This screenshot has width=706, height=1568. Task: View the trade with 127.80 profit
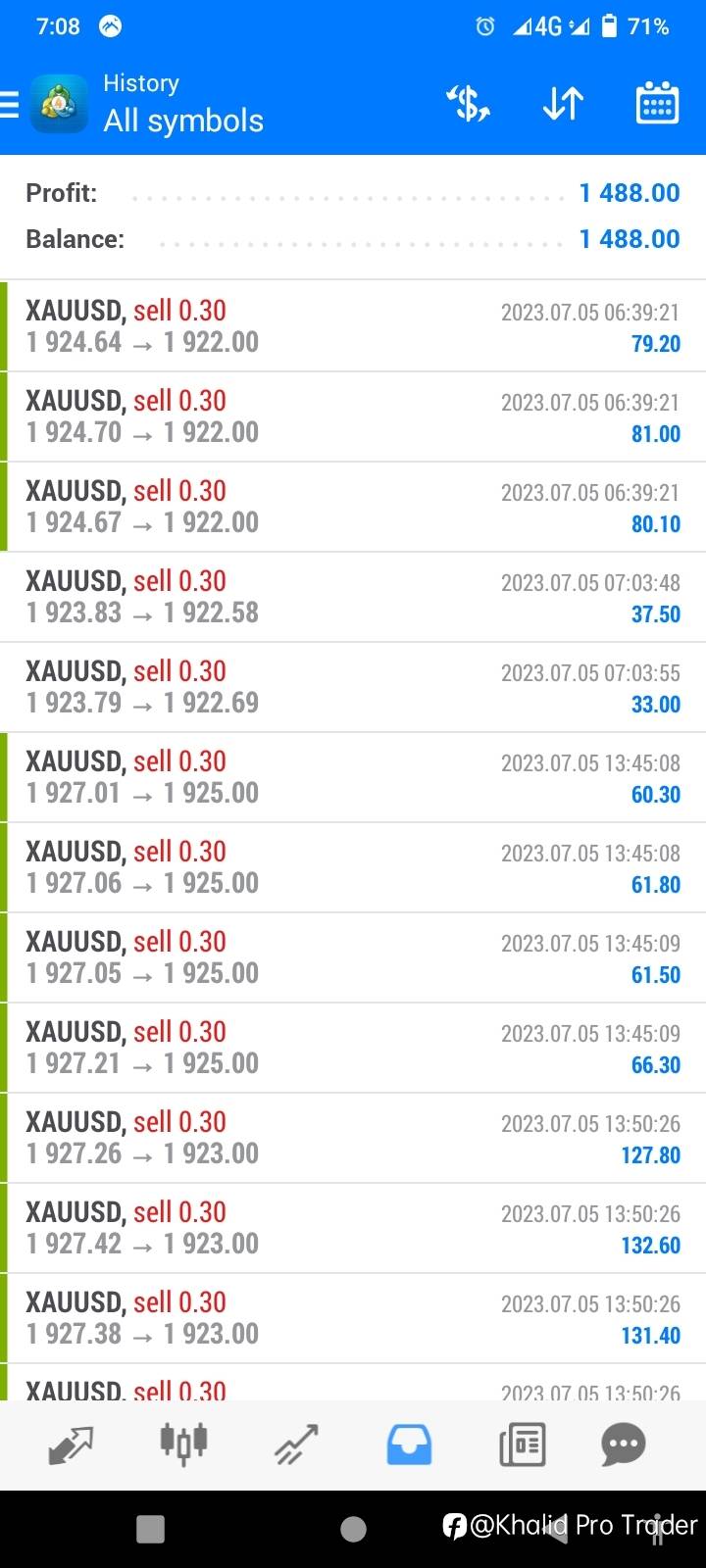[x=353, y=1138]
